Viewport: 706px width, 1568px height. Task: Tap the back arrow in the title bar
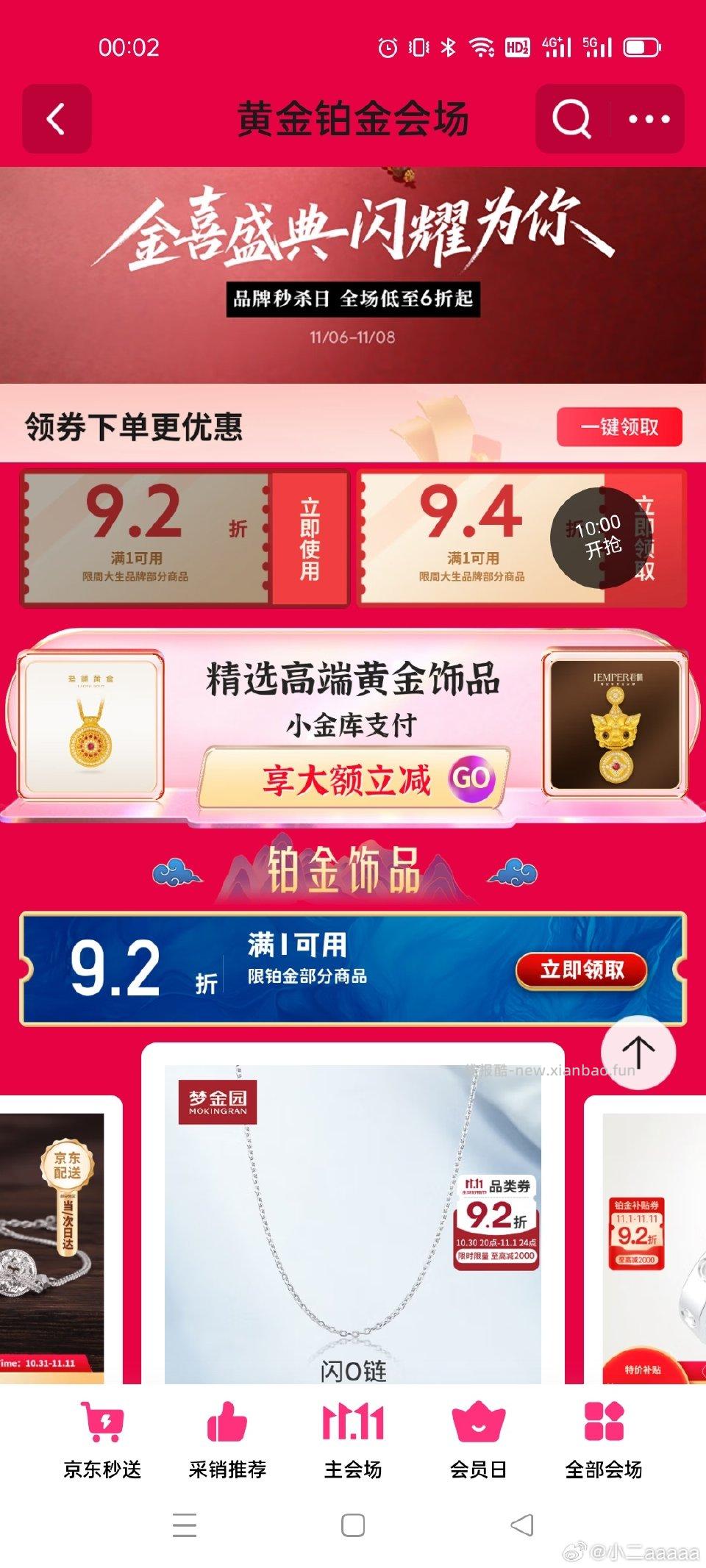point(57,118)
